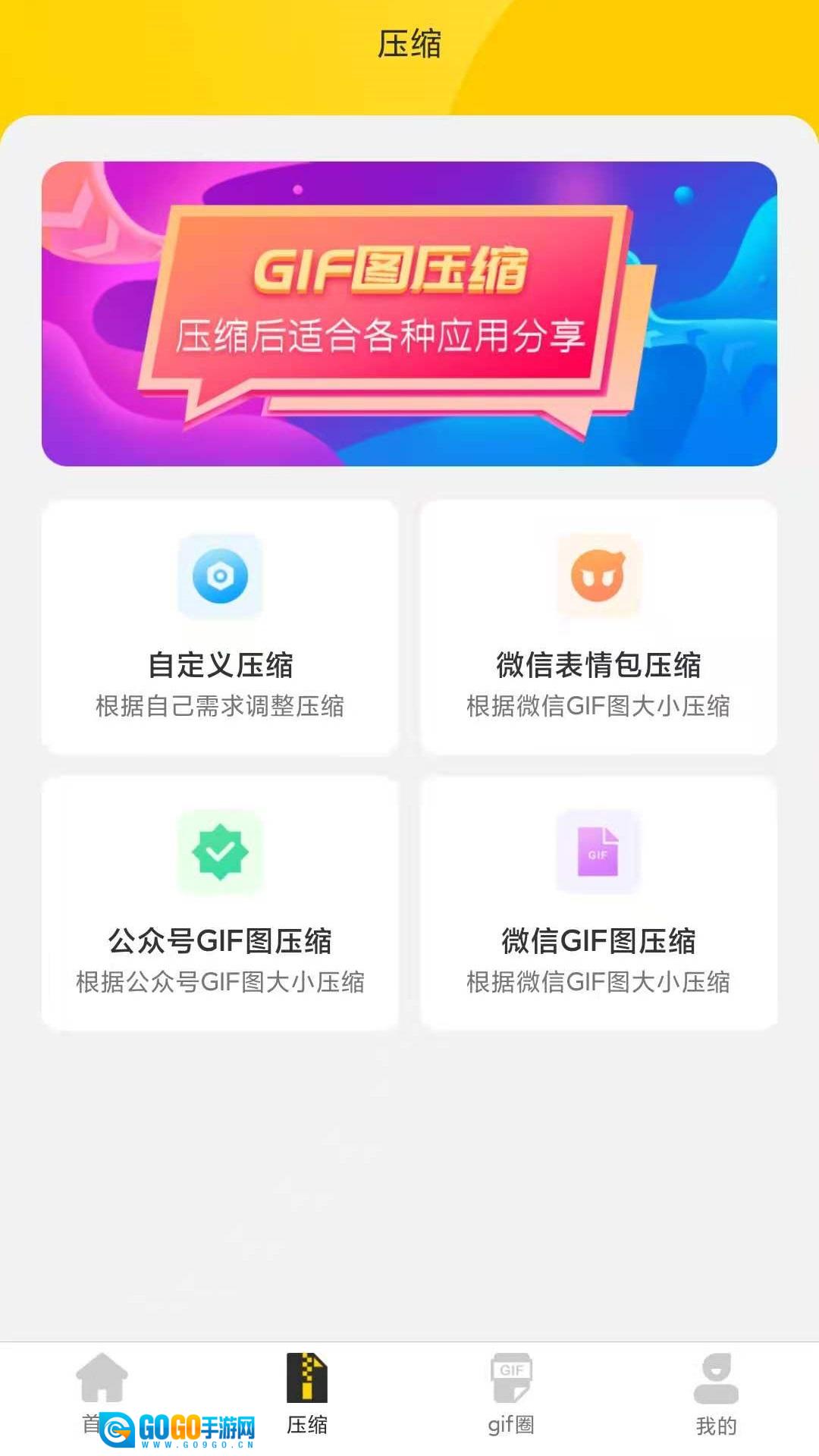Viewport: 819px width, 1456px height.
Task: Select 微信表情包压缩 option
Action: 598,627
